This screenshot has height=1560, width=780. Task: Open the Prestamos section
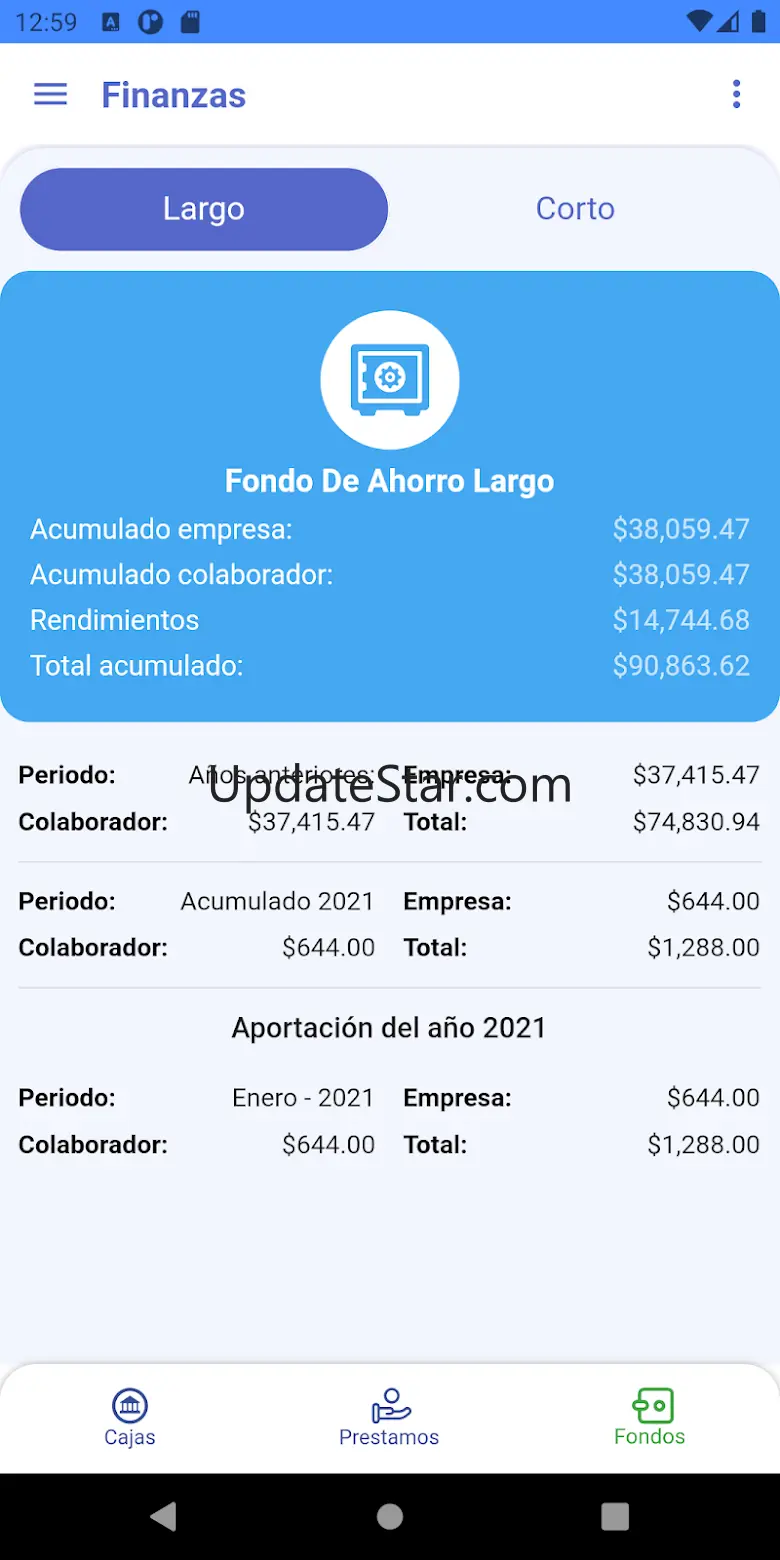(x=389, y=1418)
